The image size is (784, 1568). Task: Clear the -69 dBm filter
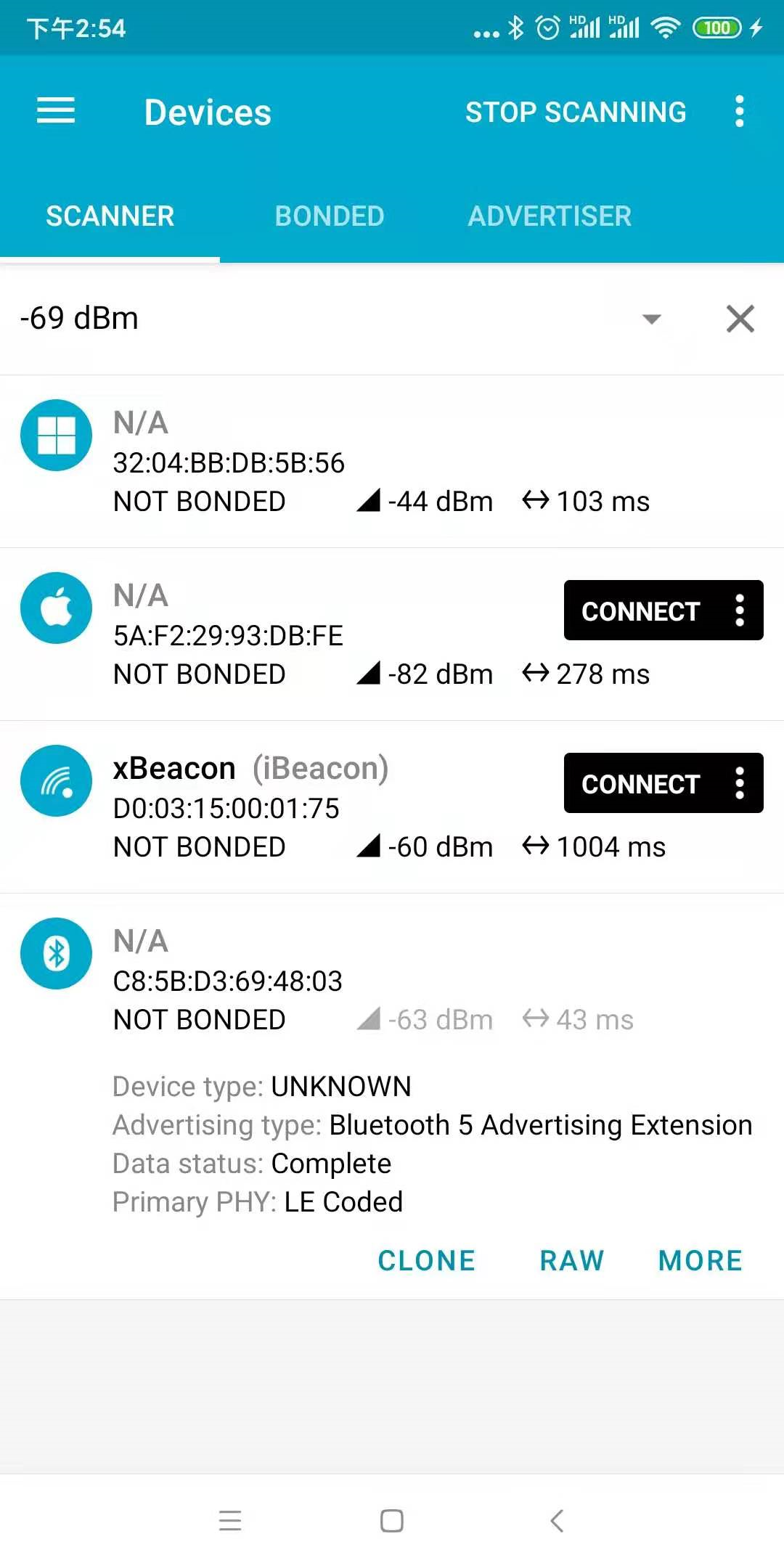(740, 319)
